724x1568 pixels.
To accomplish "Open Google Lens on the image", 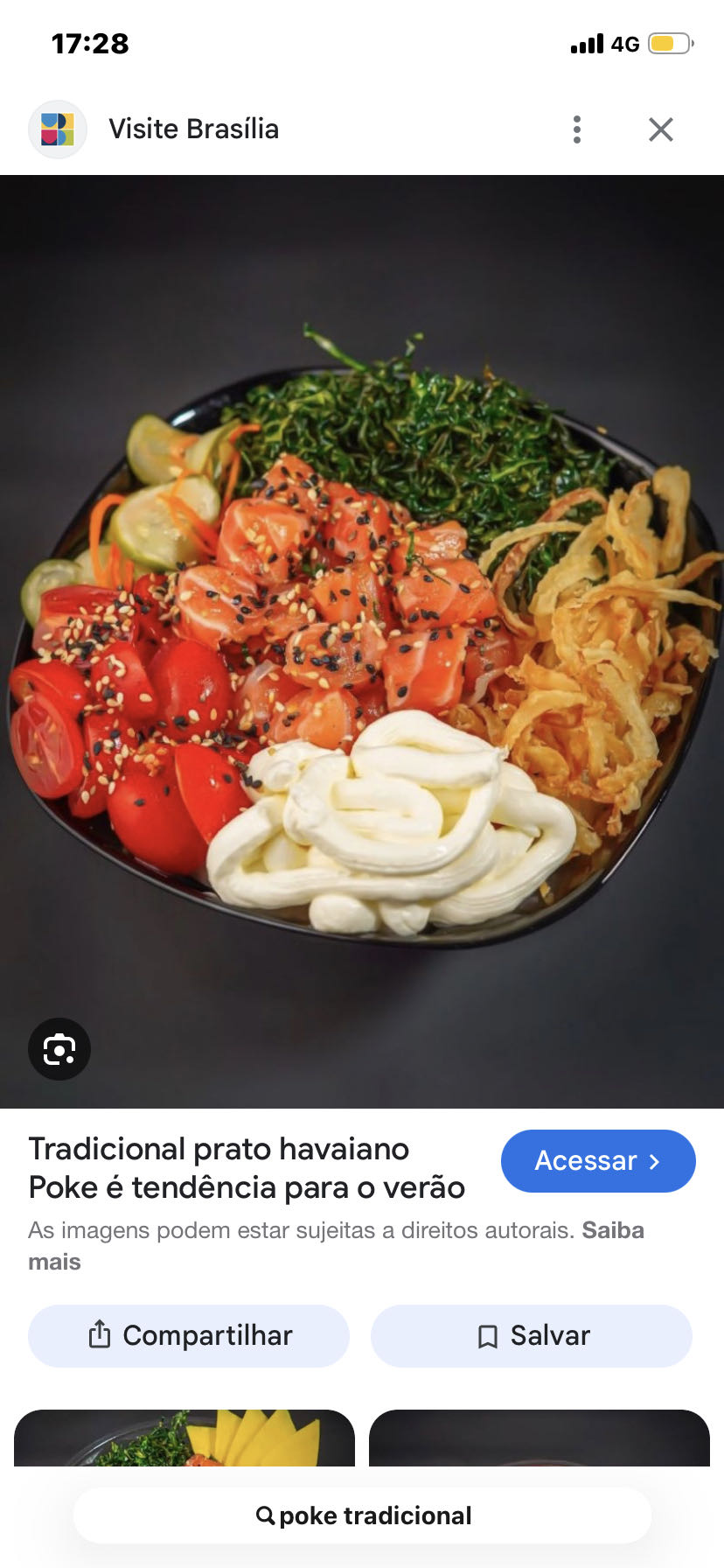I will tap(59, 1048).
